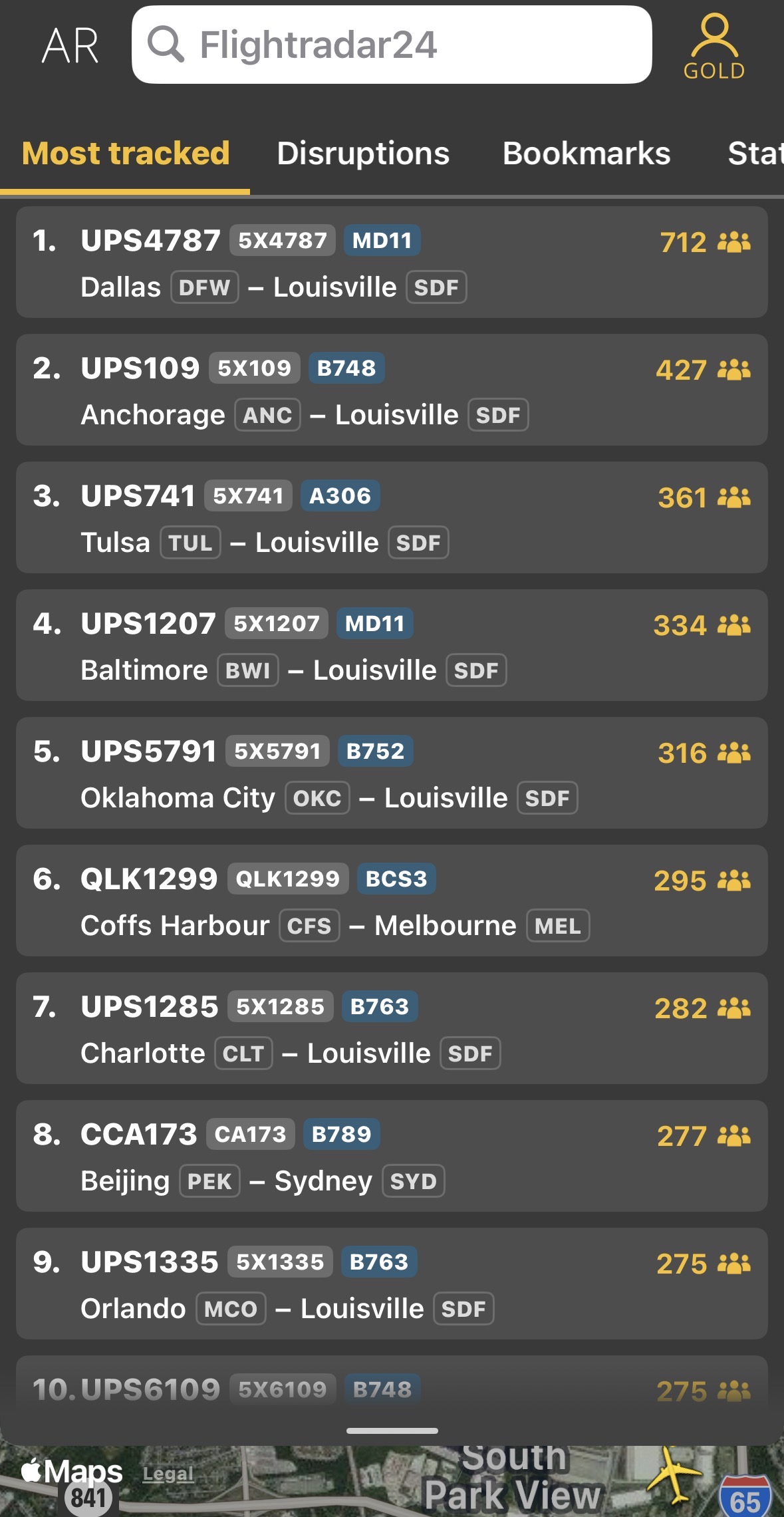Select the Most tracked tab
Screen dimensions: 784x1517
click(x=126, y=154)
